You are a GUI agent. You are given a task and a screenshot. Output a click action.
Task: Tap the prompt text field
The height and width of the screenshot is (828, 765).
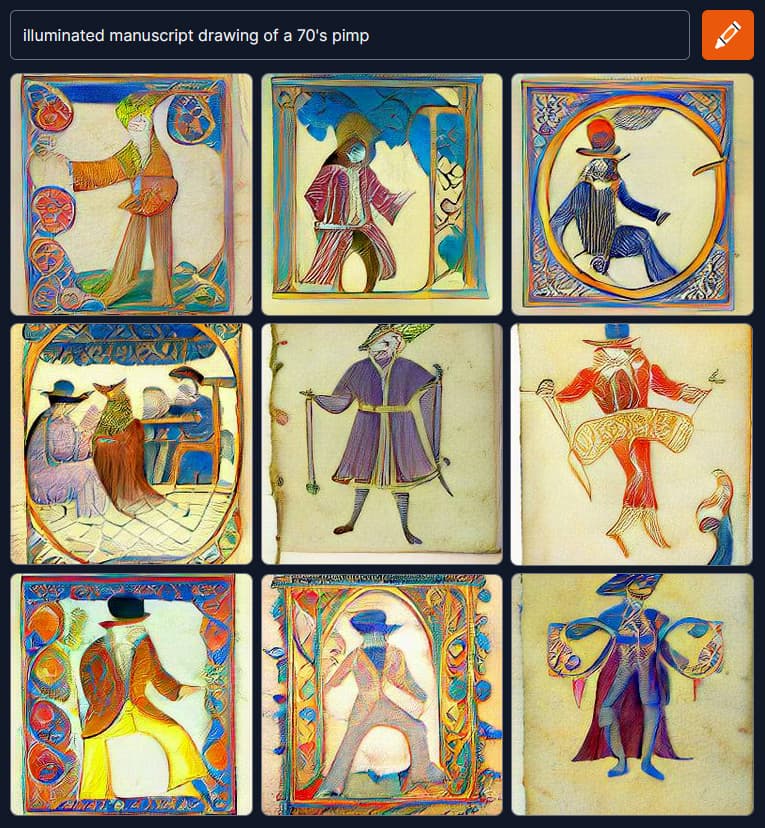point(349,35)
